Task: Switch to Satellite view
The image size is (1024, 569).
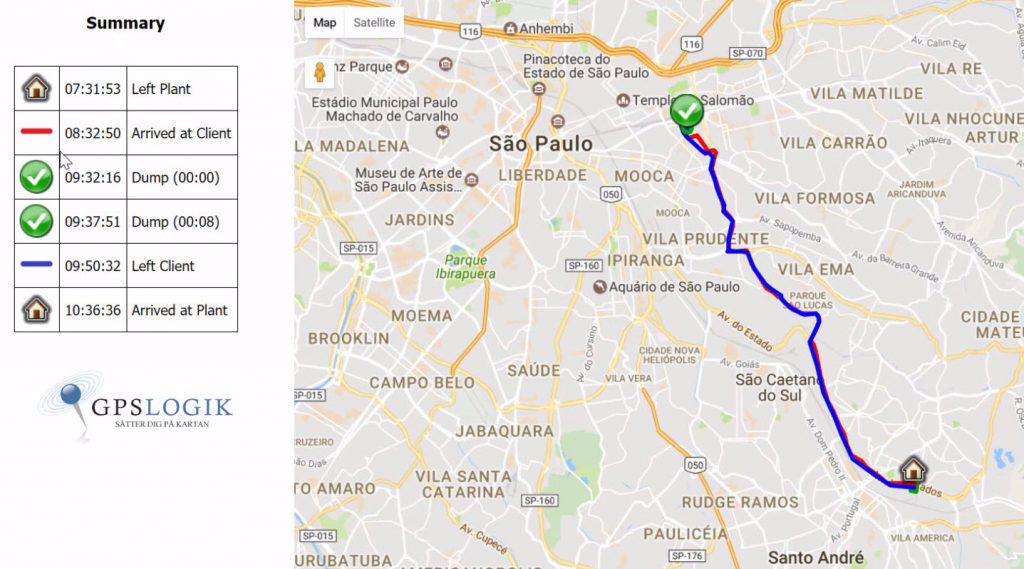Action: pyautogui.click(x=374, y=22)
